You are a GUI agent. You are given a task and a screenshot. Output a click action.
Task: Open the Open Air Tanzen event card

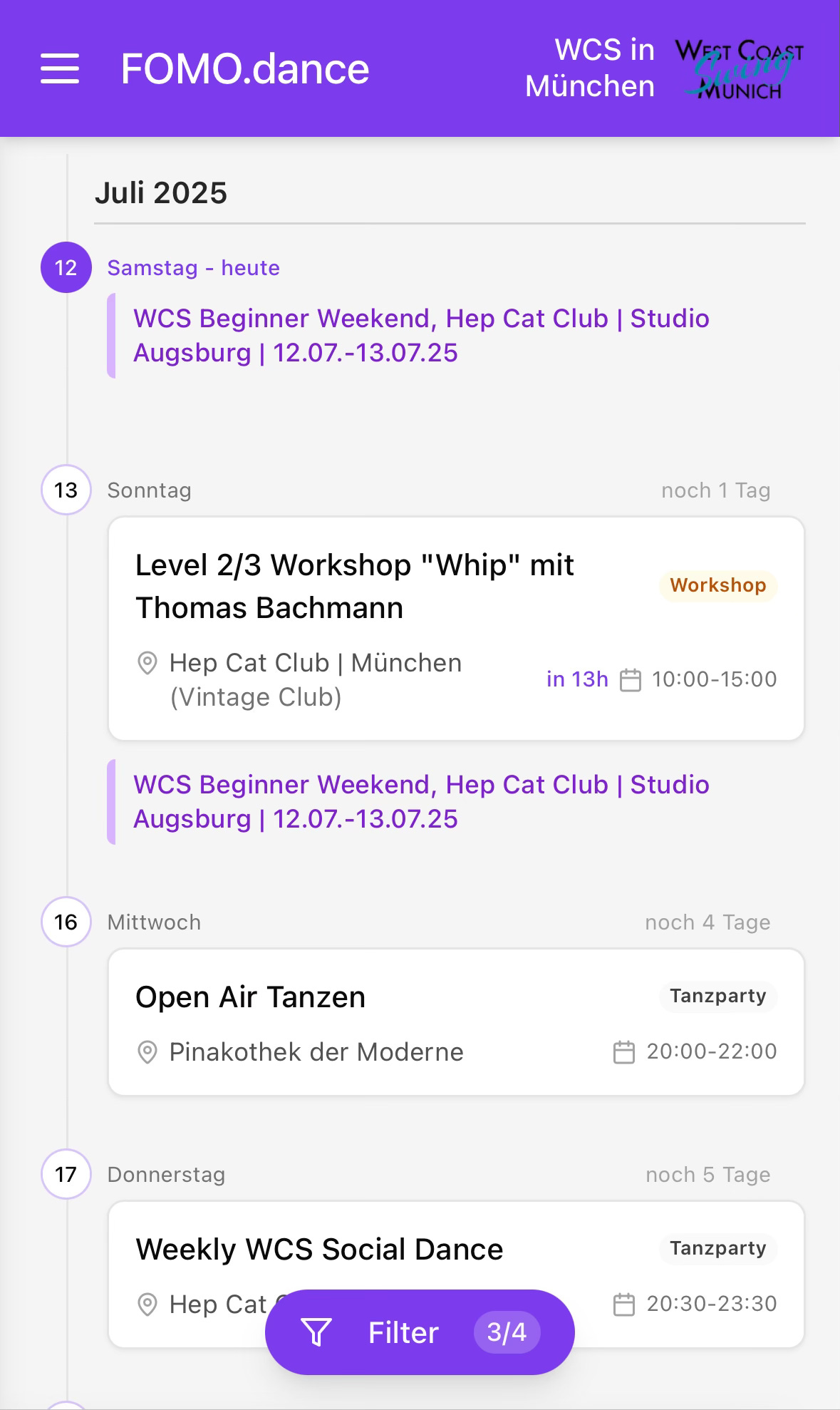456,1021
